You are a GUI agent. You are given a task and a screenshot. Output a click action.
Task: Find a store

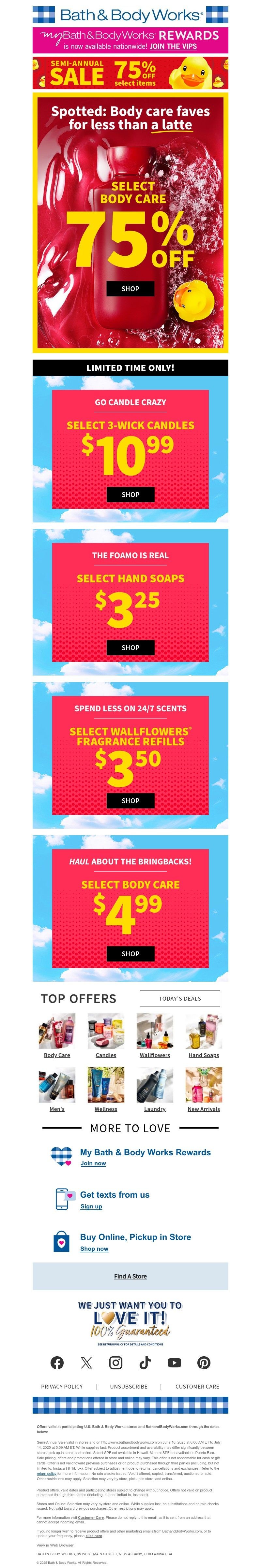(x=130, y=1276)
